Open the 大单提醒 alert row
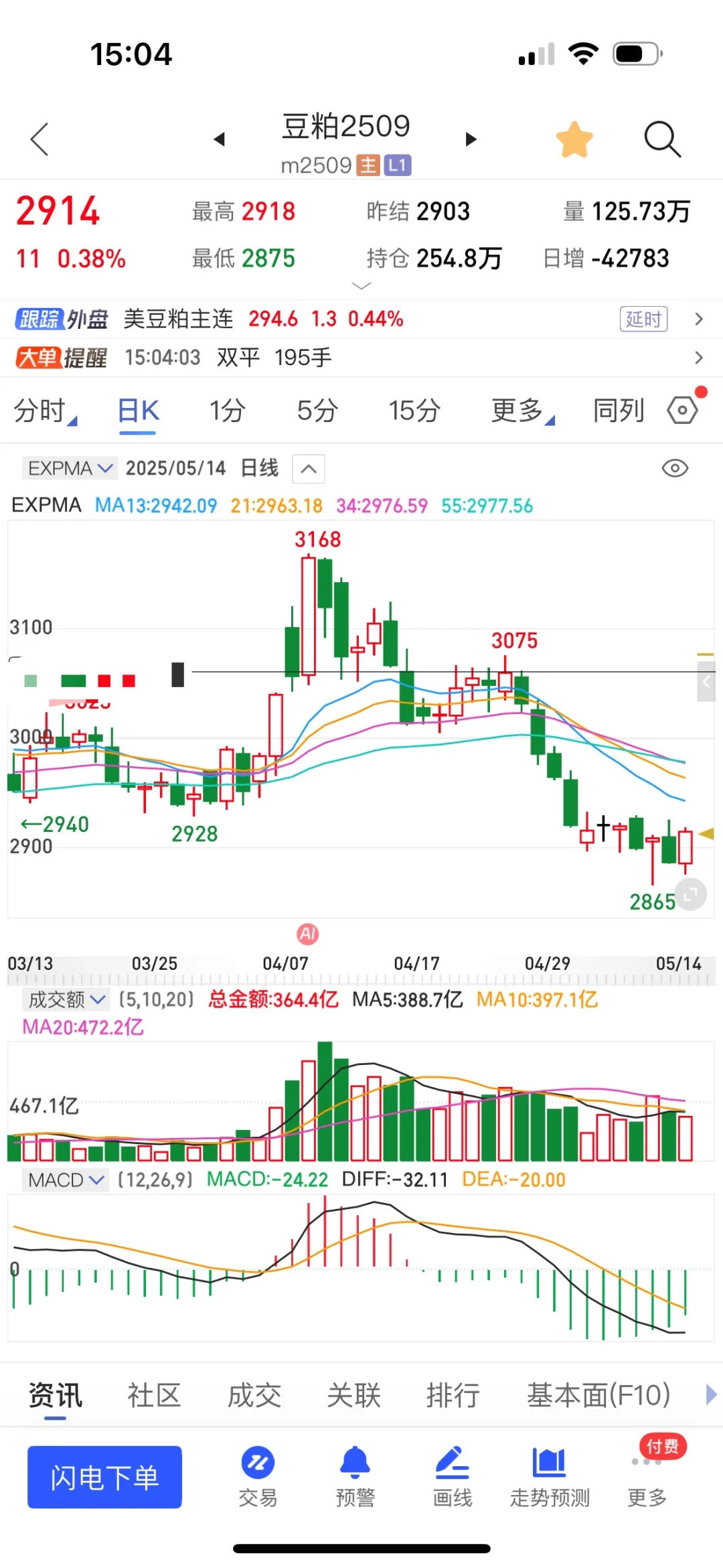 point(361,358)
